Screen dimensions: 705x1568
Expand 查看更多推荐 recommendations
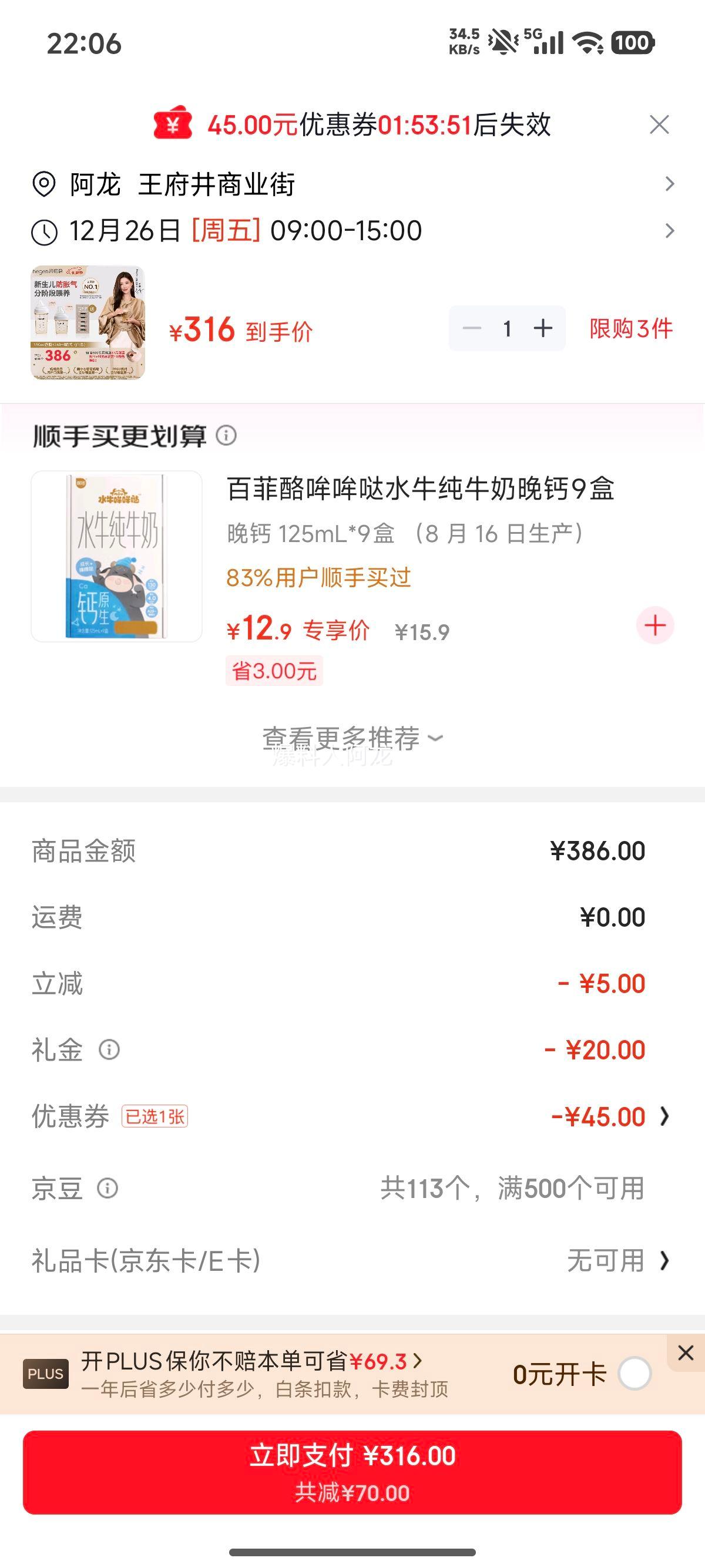click(352, 736)
